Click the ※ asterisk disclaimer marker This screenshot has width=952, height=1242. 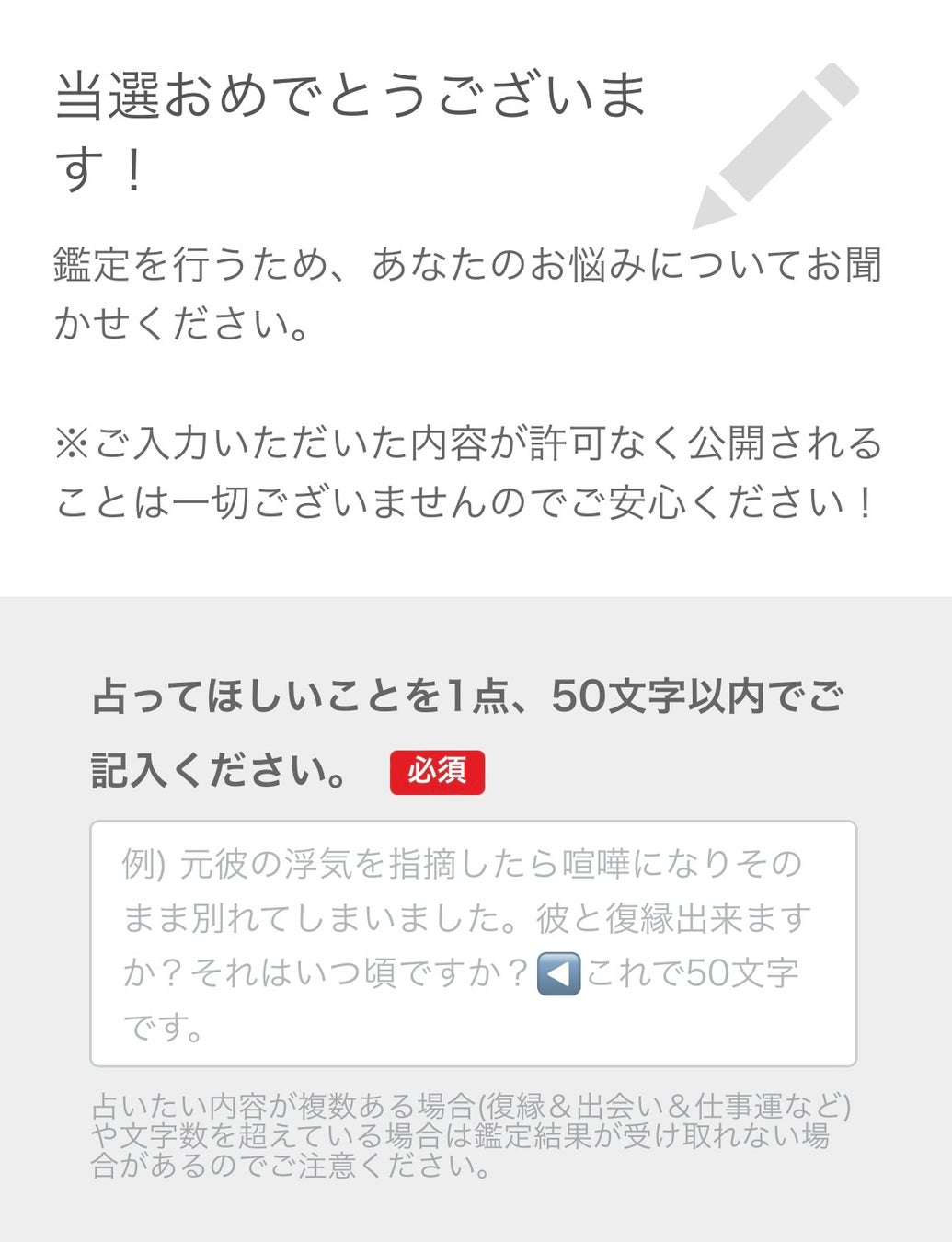[74, 442]
